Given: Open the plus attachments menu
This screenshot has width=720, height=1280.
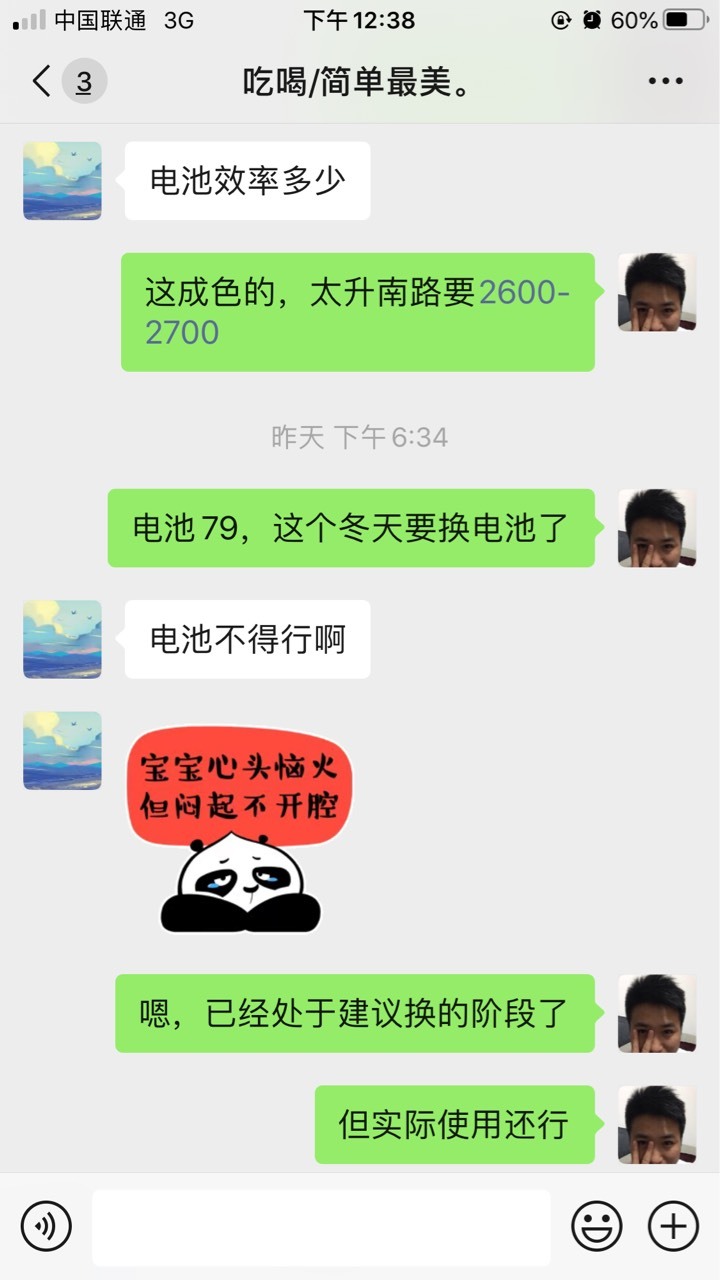Looking at the screenshot, I should [673, 1226].
